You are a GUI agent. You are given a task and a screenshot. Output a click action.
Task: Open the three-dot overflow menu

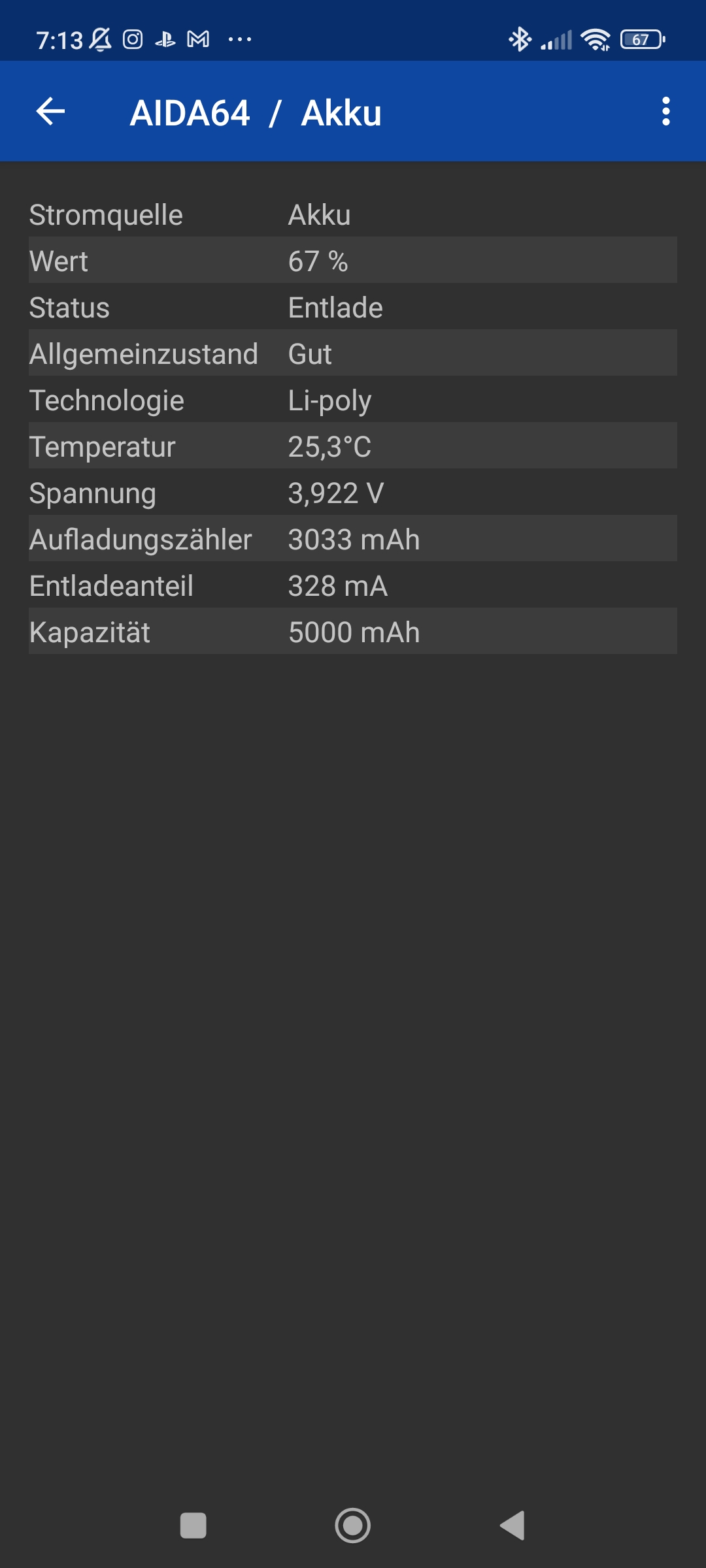(x=665, y=112)
